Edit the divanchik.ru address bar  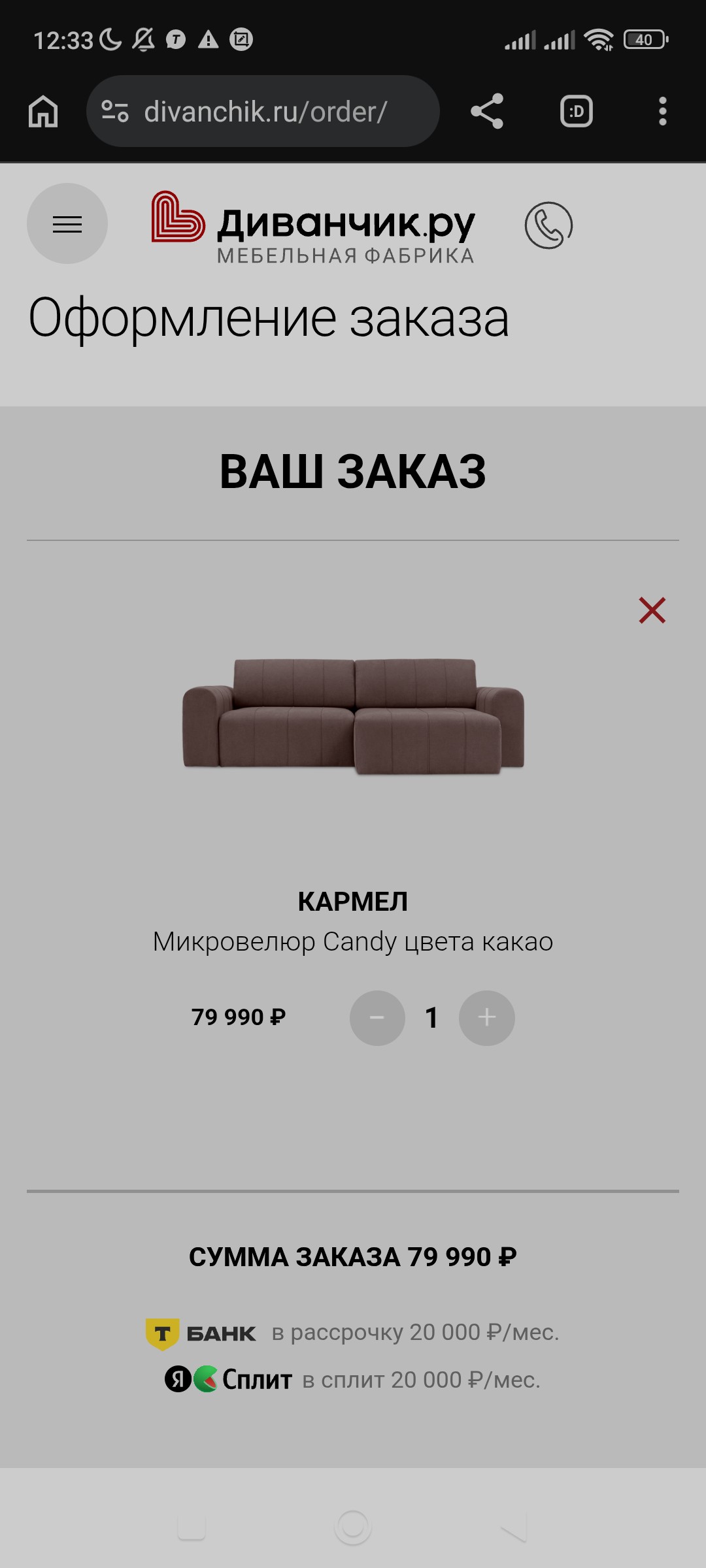coord(265,112)
